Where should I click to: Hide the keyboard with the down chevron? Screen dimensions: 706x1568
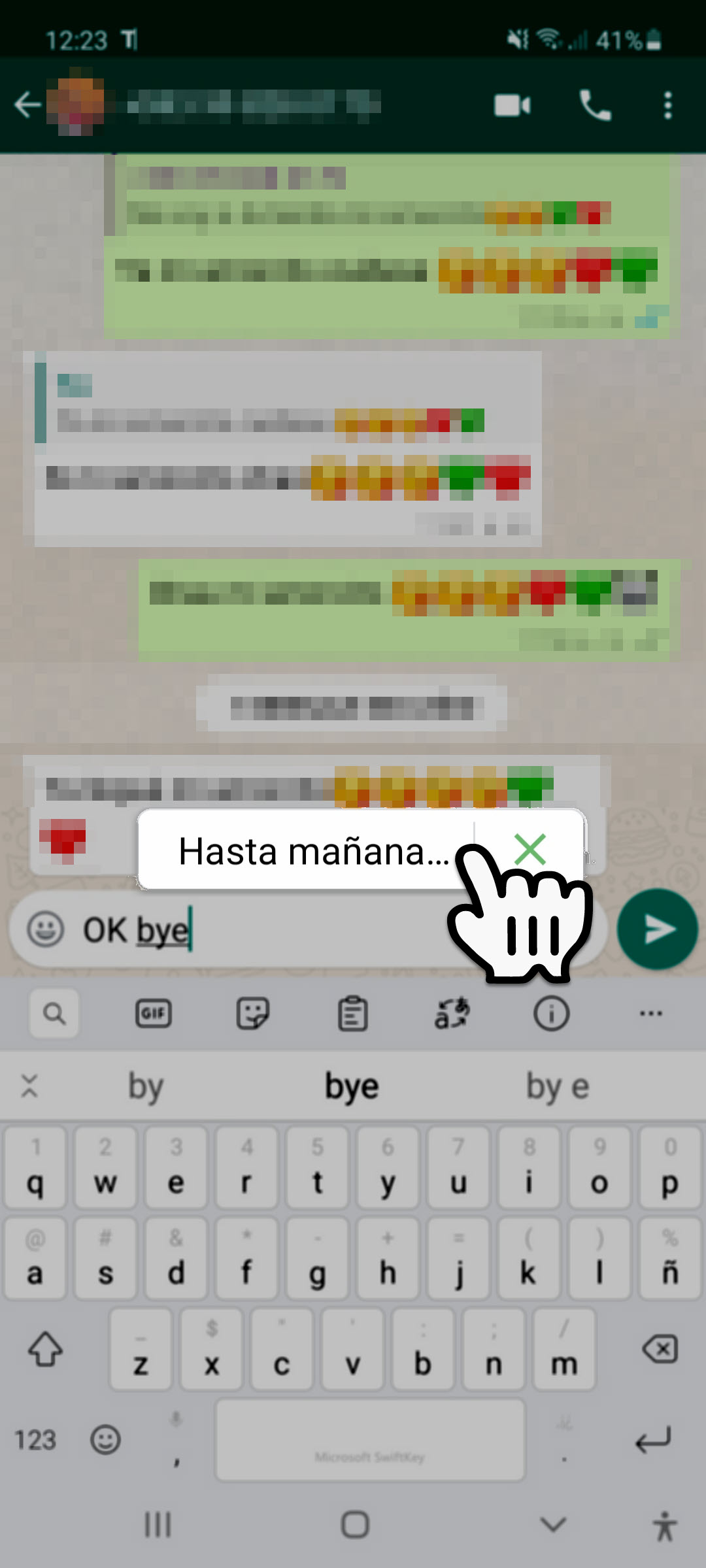pos(553,1525)
